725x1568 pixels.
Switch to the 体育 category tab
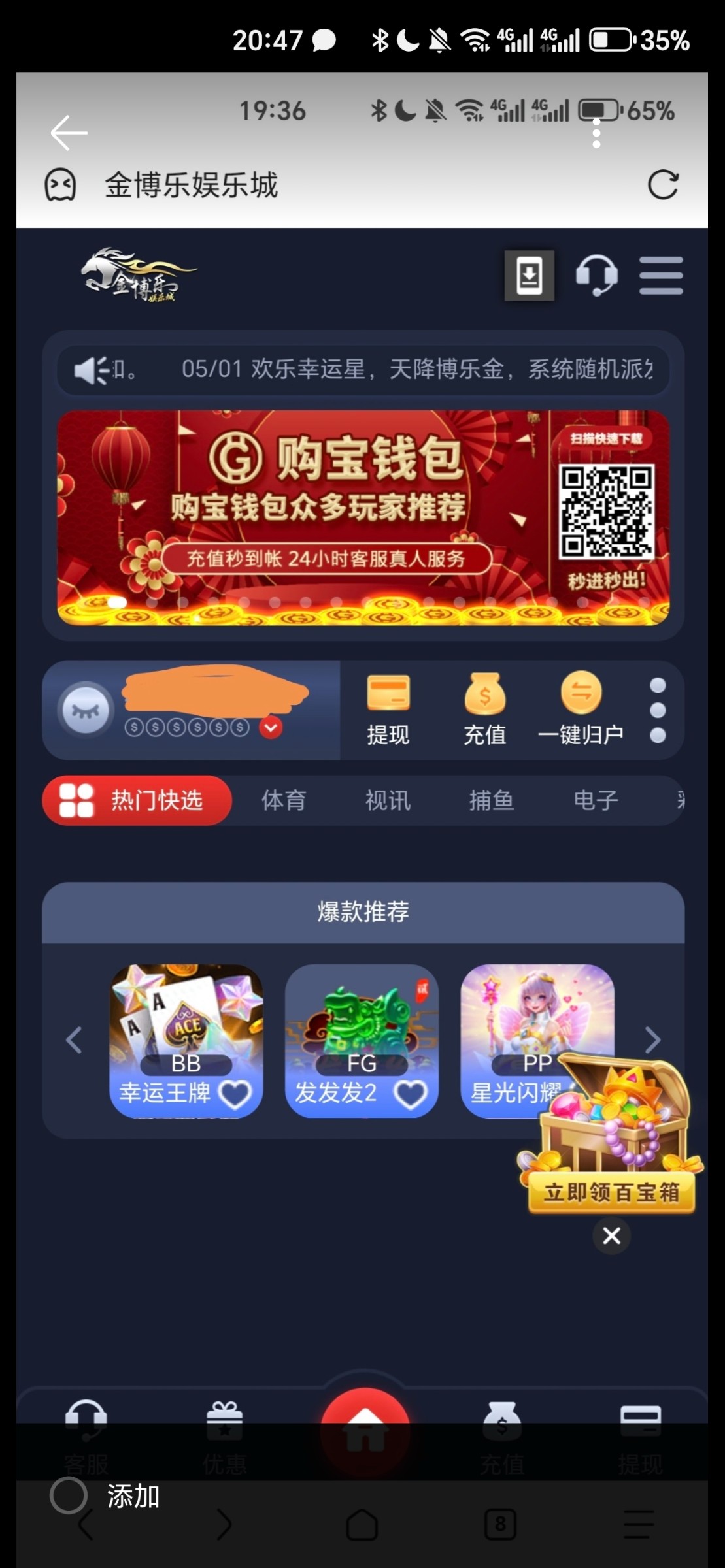pos(284,800)
